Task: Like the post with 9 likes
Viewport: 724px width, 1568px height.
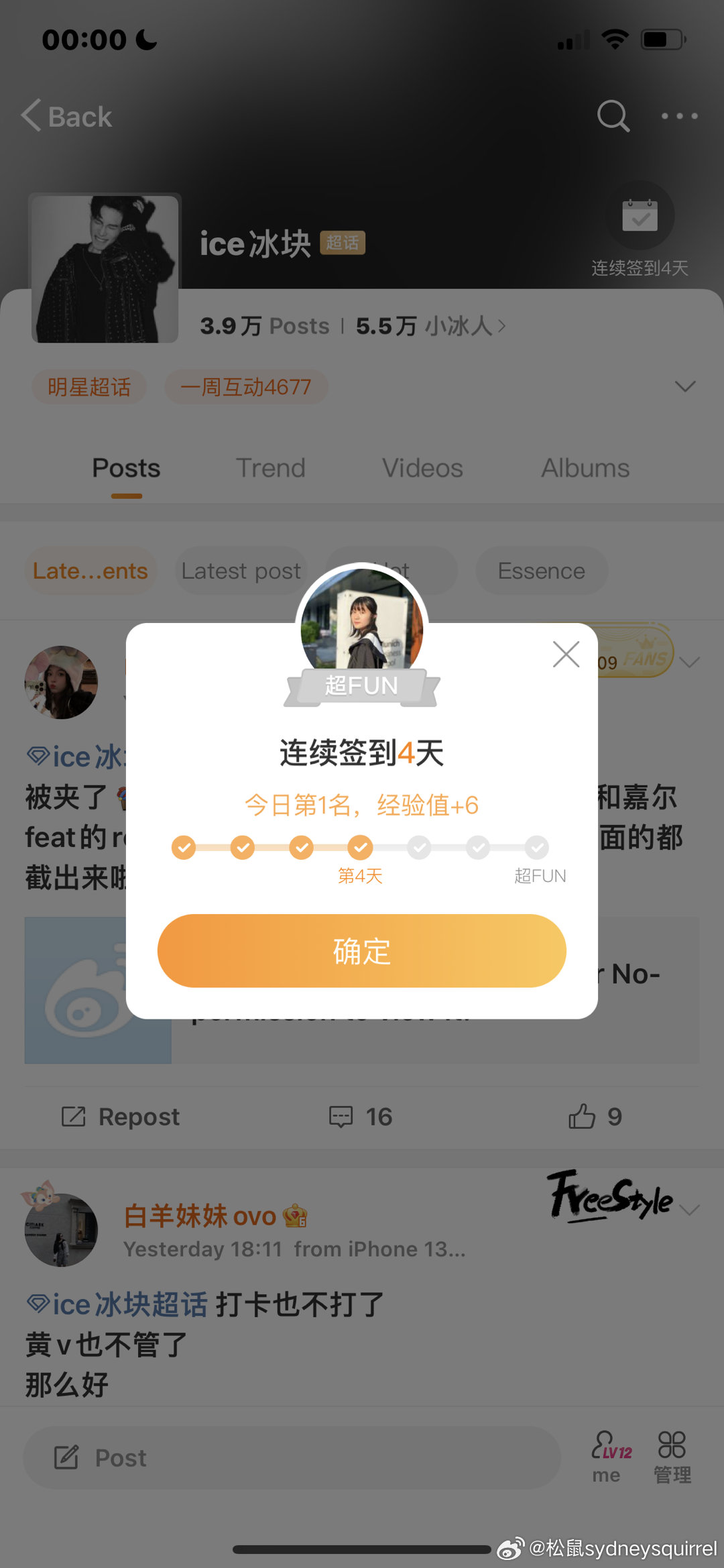Action: coord(595,1117)
